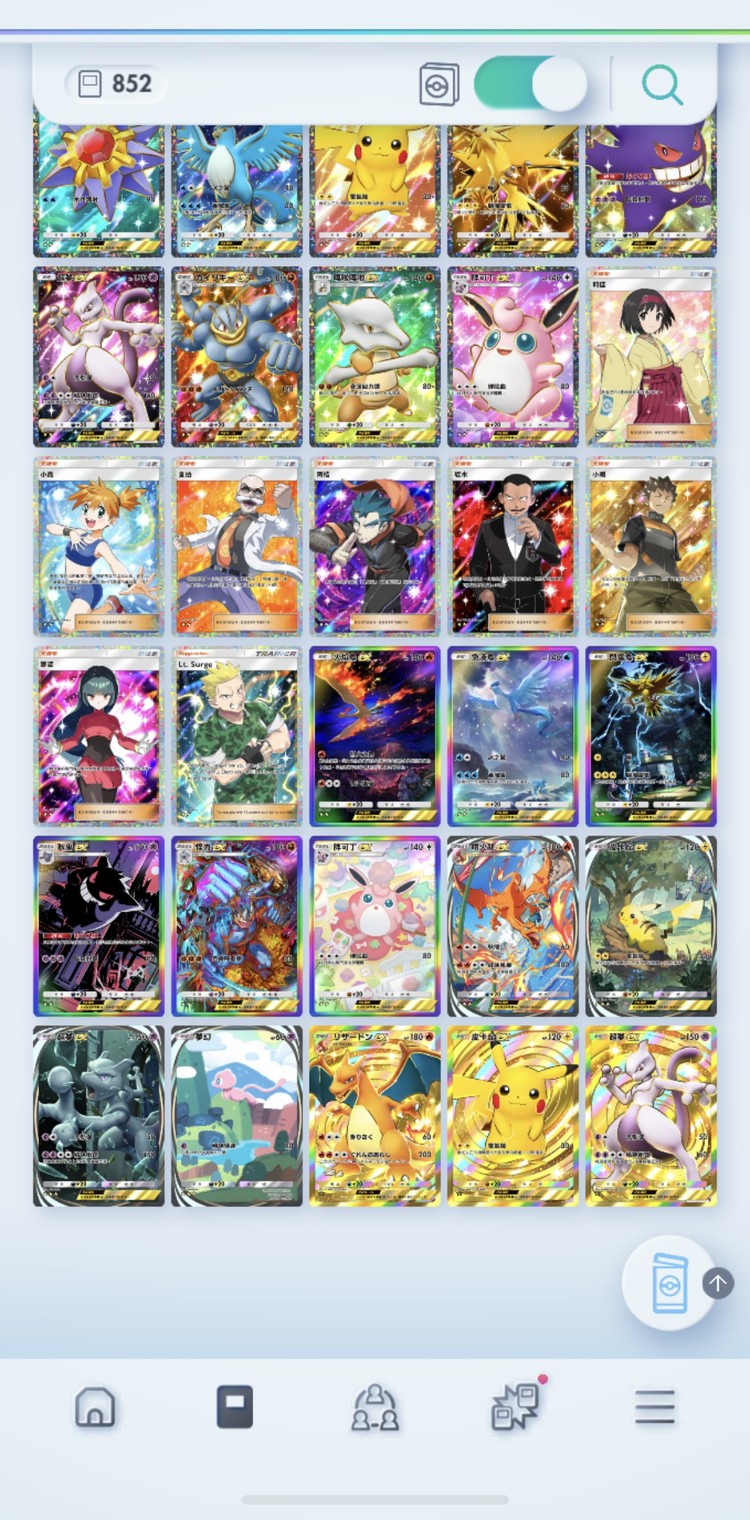Open the card search magnifier
This screenshot has width=750, height=1520.
tap(662, 85)
